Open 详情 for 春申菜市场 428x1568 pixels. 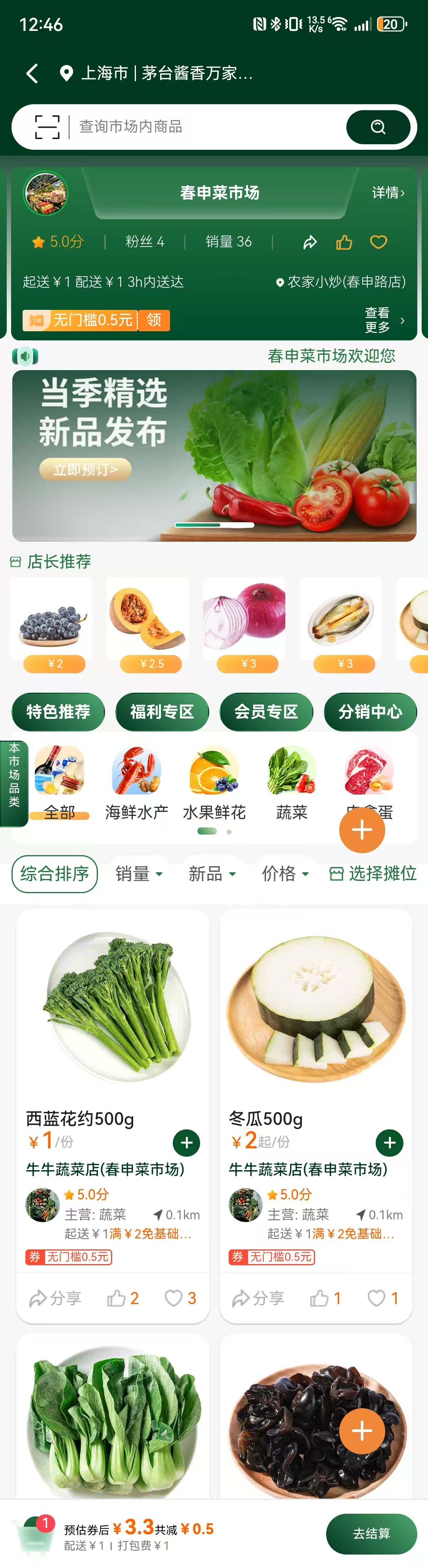388,193
